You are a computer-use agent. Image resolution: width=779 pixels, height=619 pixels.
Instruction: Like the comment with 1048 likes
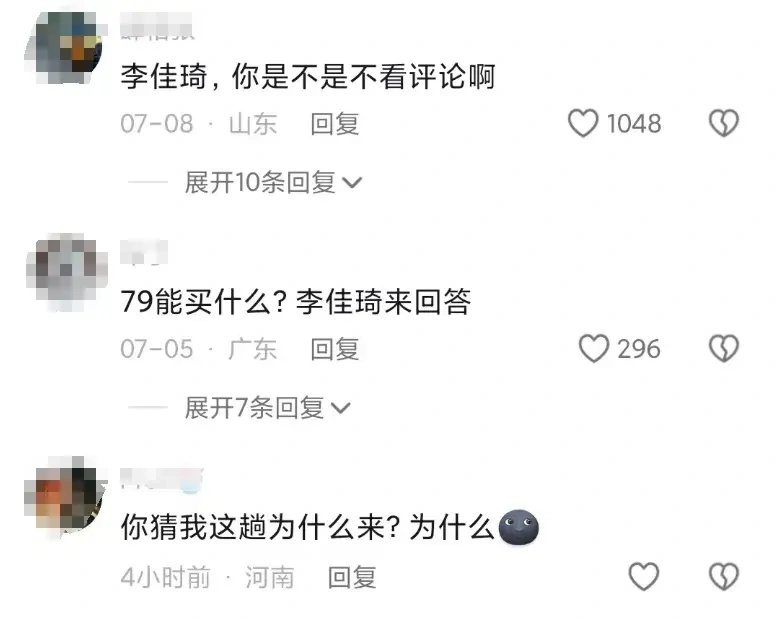pos(583,124)
